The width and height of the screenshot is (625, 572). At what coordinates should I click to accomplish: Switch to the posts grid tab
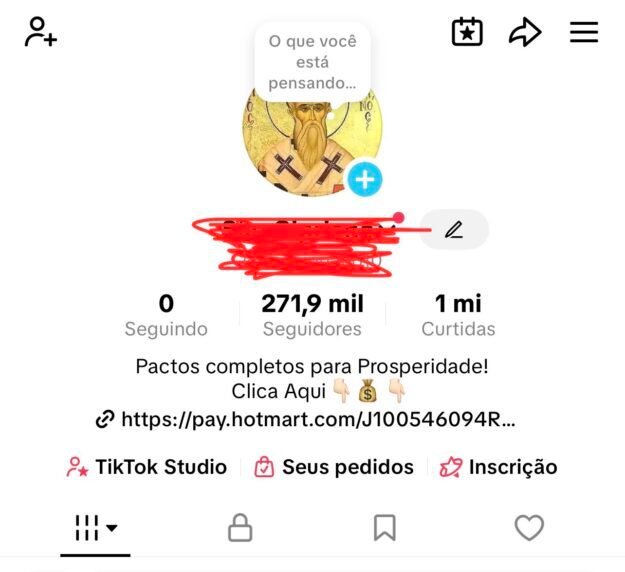pos(95,528)
